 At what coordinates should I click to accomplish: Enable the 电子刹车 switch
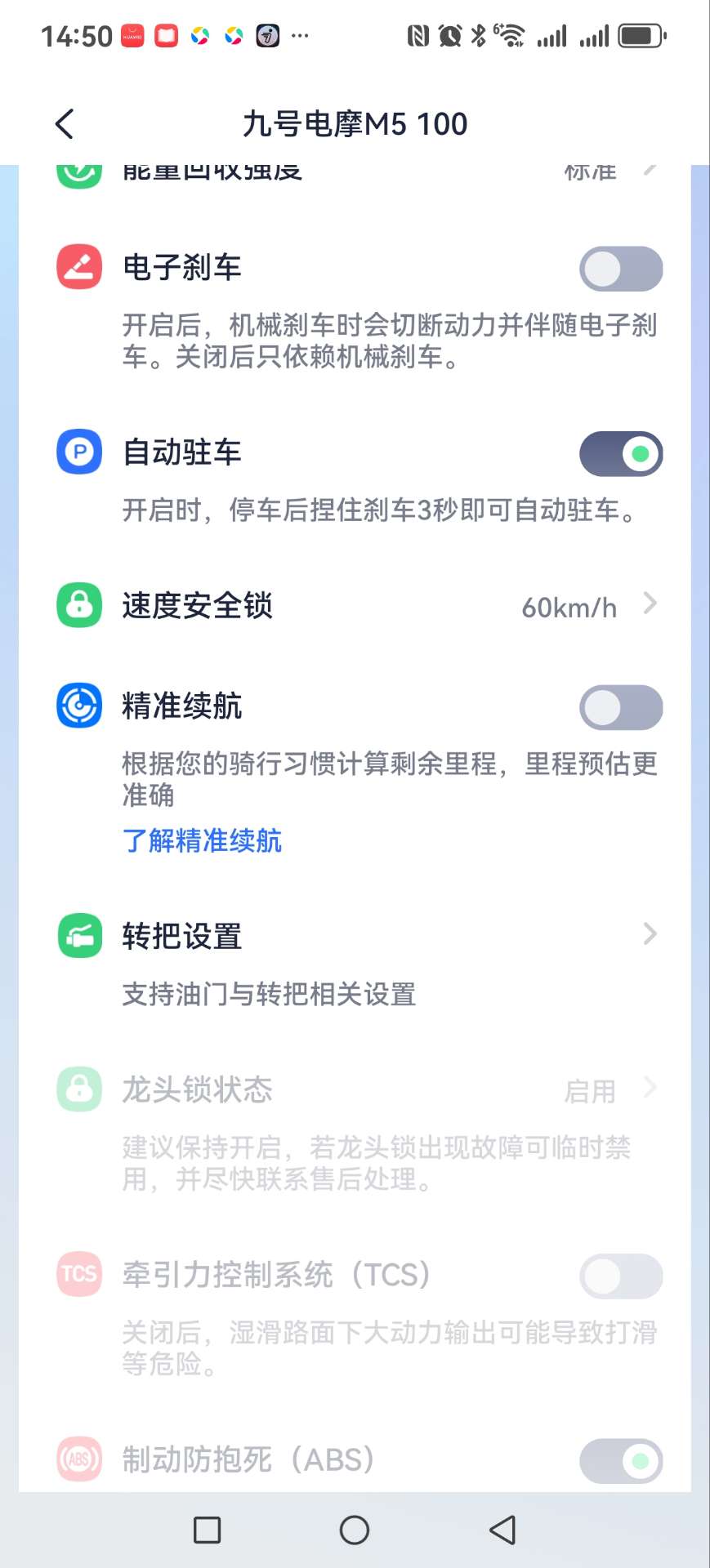click(620, 269)
